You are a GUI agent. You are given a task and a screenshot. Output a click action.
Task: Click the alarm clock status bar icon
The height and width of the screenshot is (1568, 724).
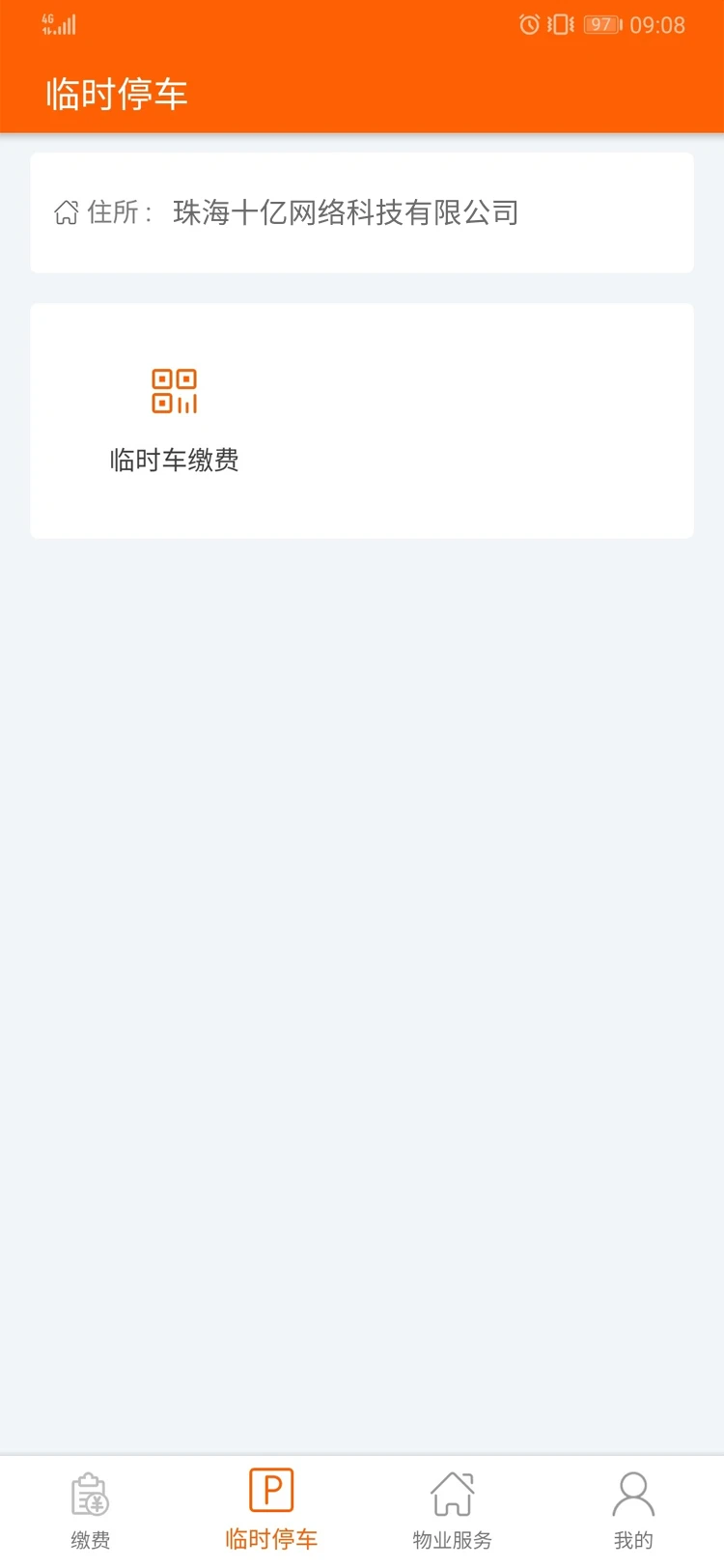coord(529,25)
